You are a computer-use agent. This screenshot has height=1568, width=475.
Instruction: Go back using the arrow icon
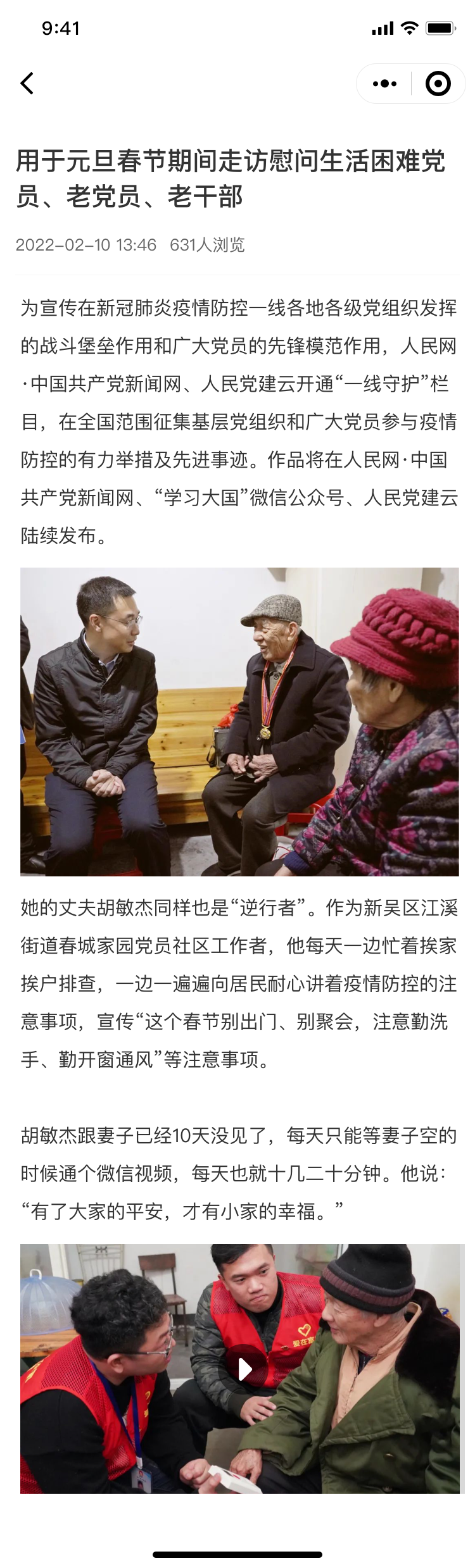click(27, 84)
